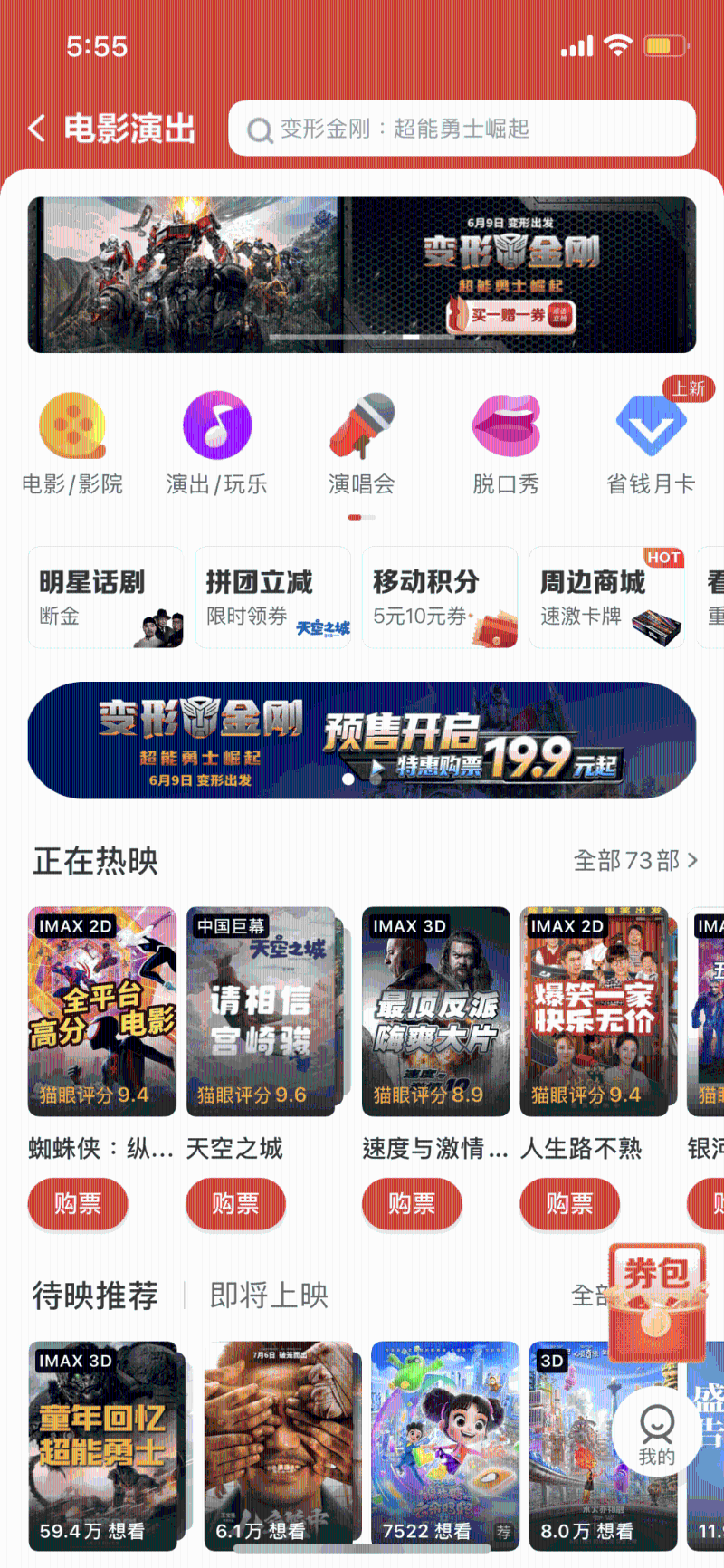Select the 待映推荐 tab
Image resolution: width=724 pixels, height=1568 pixels.
93,1296
